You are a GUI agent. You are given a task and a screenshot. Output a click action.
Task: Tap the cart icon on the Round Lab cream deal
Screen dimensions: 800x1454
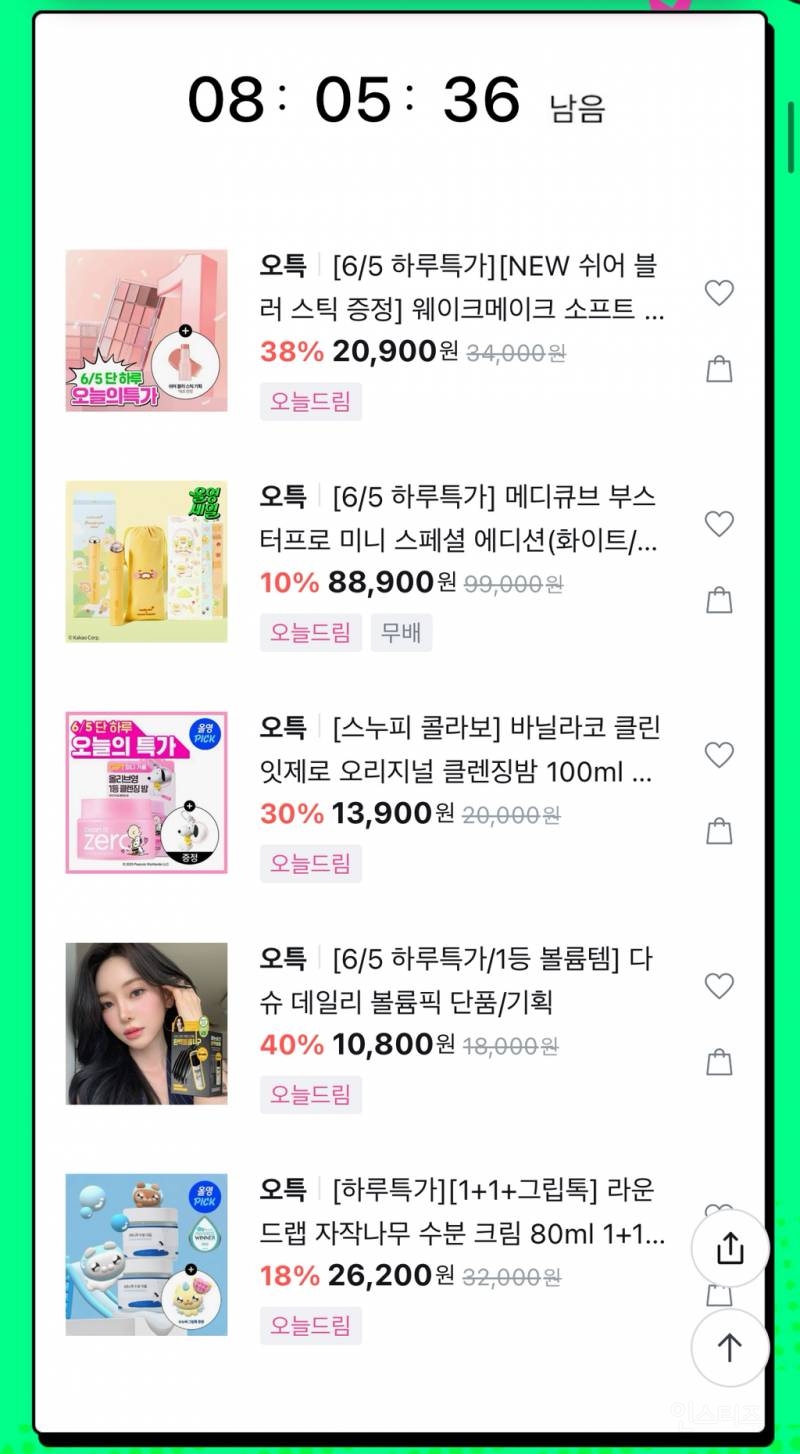(x=719, y=1294)
